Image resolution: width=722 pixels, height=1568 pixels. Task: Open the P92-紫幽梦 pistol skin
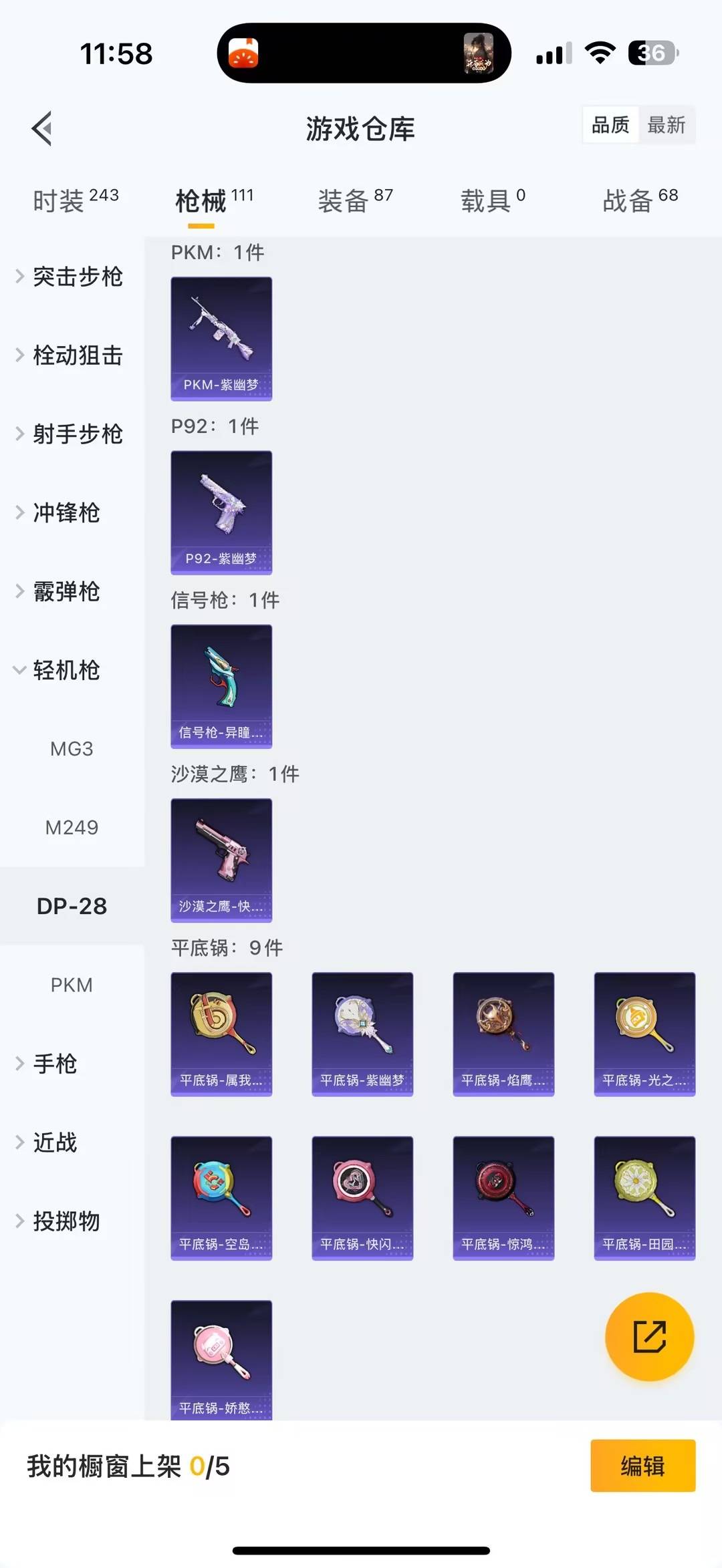221,512
